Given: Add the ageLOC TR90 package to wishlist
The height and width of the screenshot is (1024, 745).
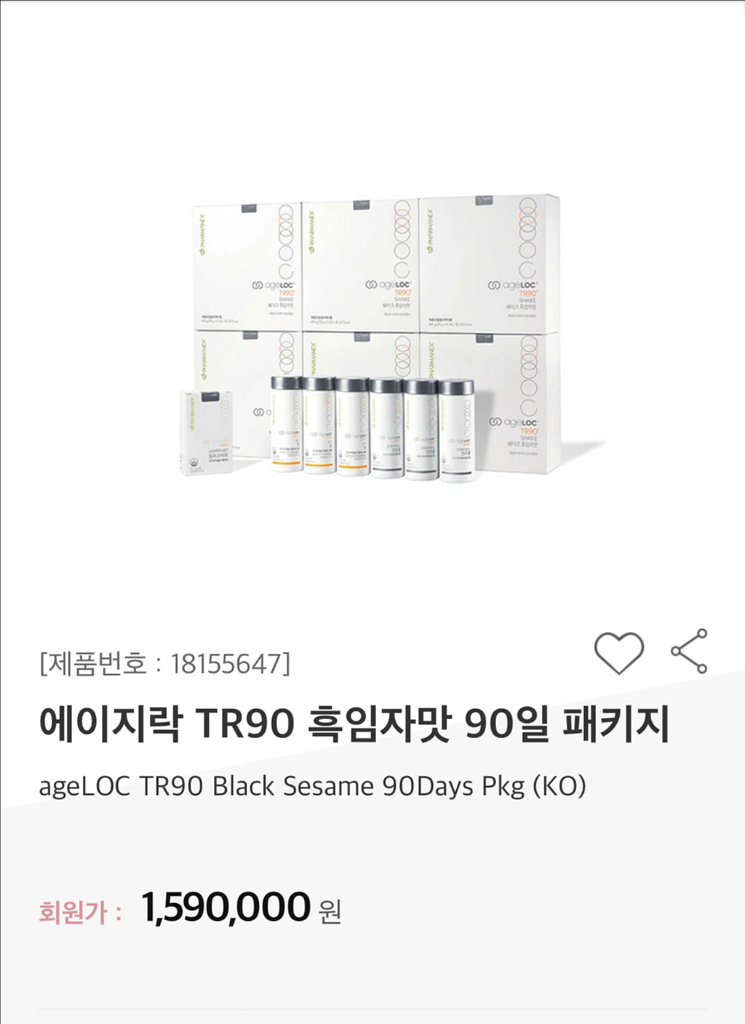Looking at the screenshot, I should [x=619, y=653].
